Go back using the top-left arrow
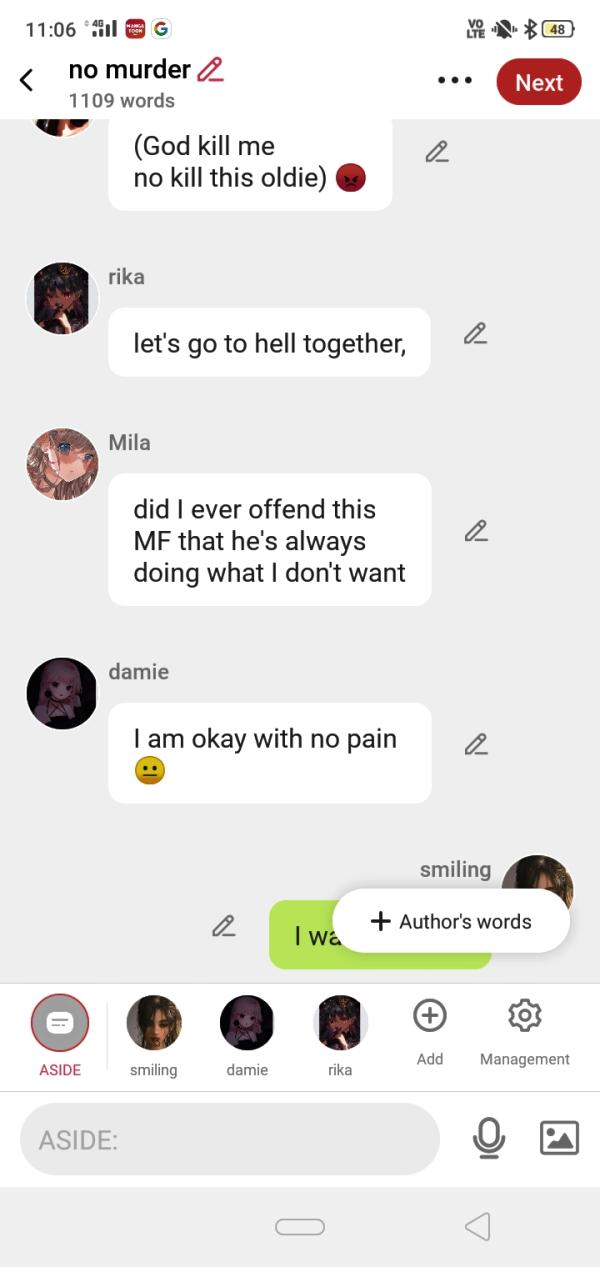This screenshot has height=1267, width=600. click(27, 81)
